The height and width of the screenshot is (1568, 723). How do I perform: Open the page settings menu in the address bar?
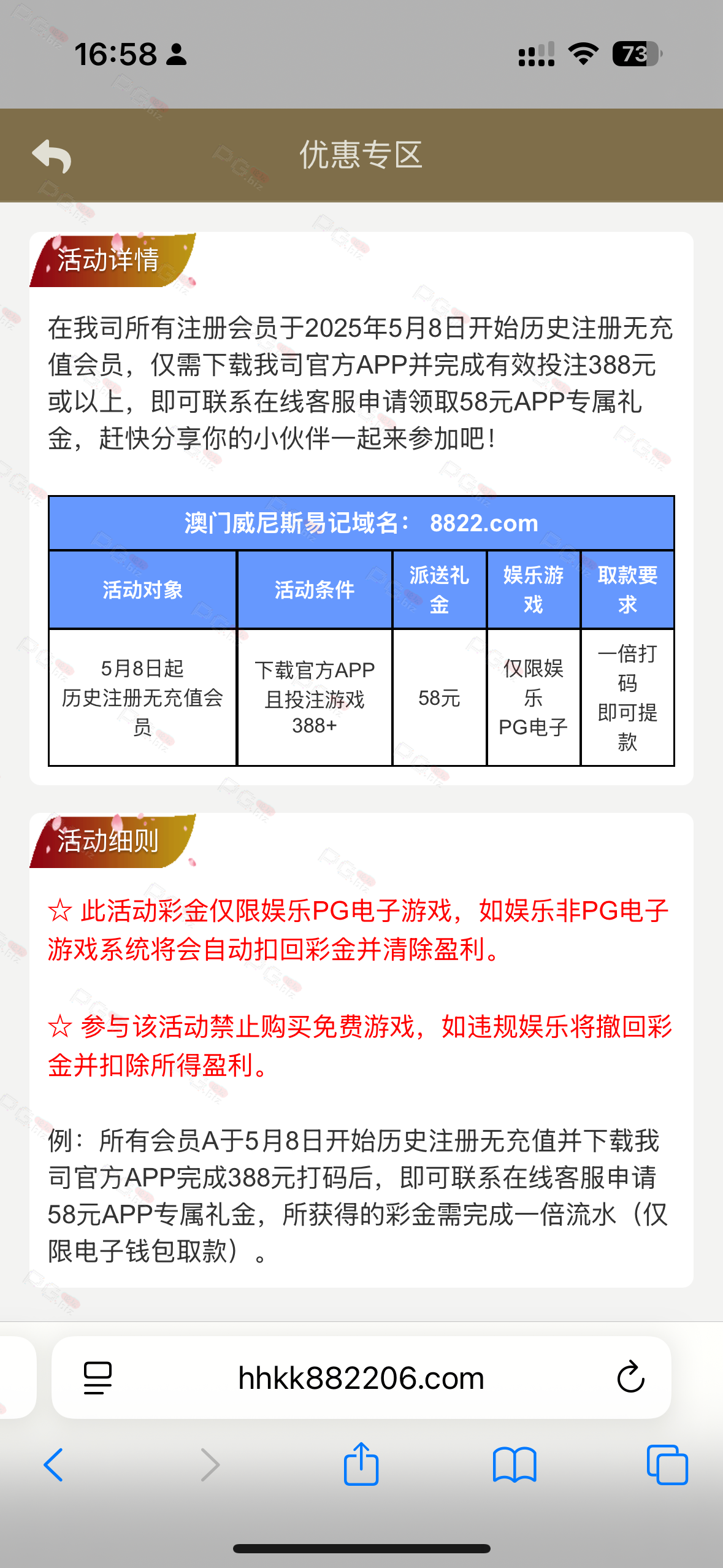[98, 1378]
